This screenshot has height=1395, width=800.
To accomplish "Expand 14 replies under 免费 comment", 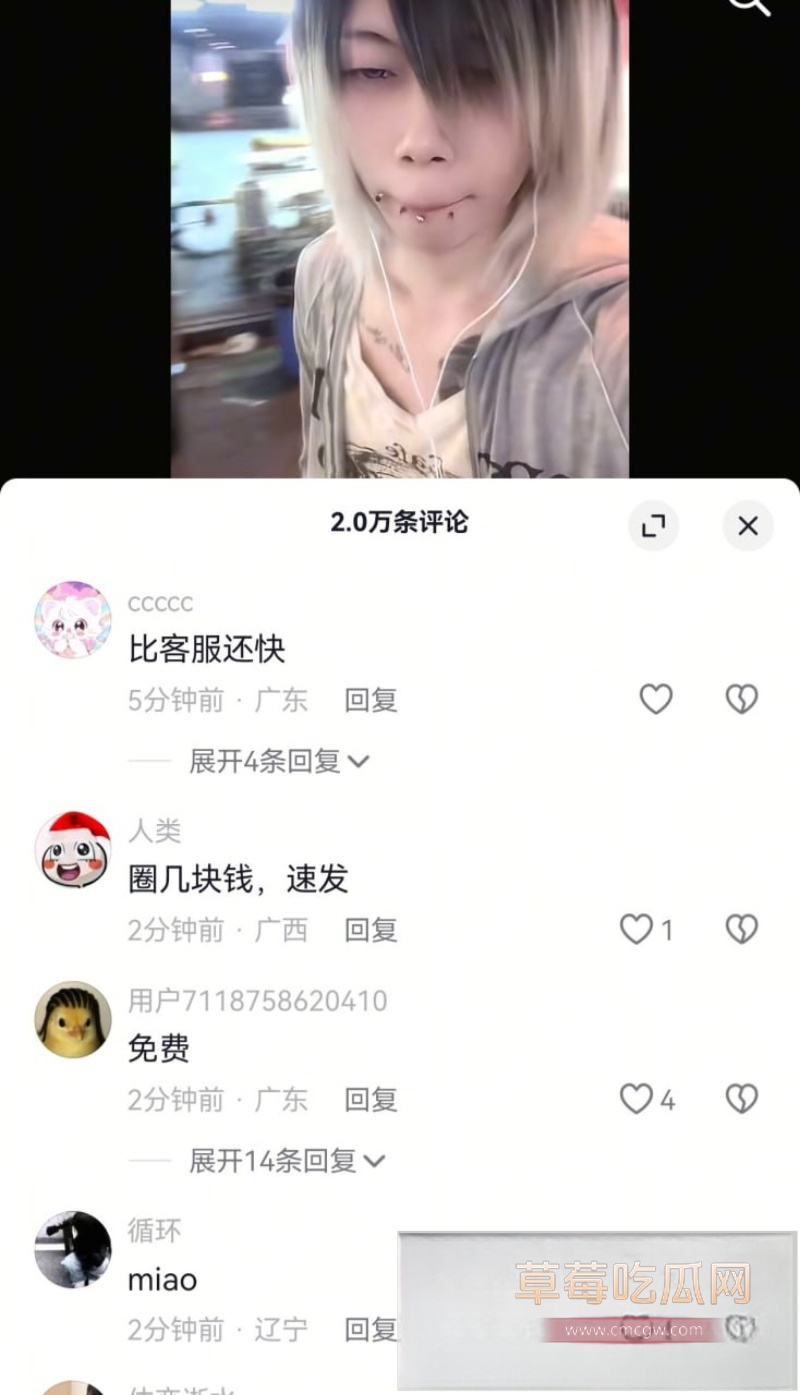I will [287, 1161].
